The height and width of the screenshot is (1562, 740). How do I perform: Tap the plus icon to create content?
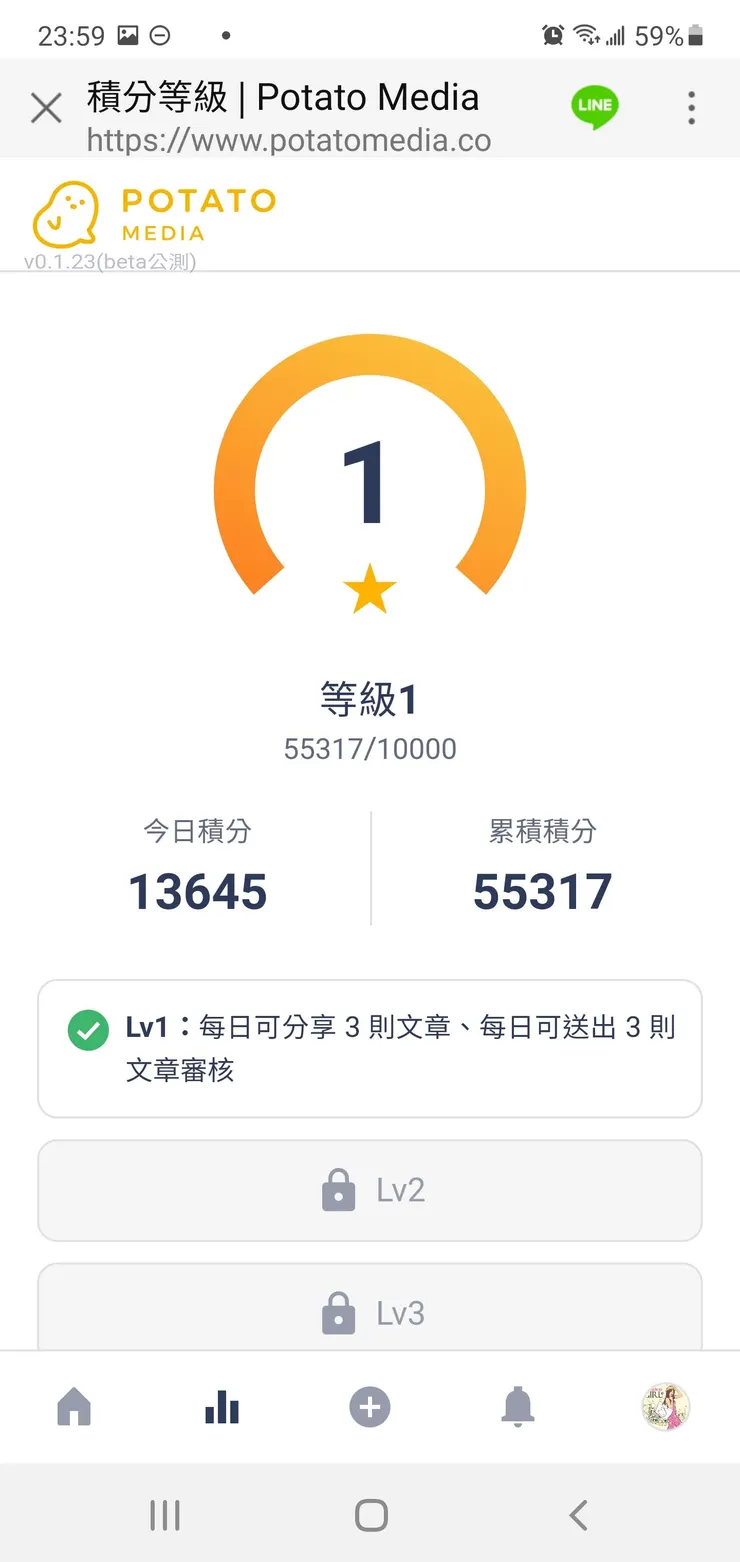[369, 1407]
